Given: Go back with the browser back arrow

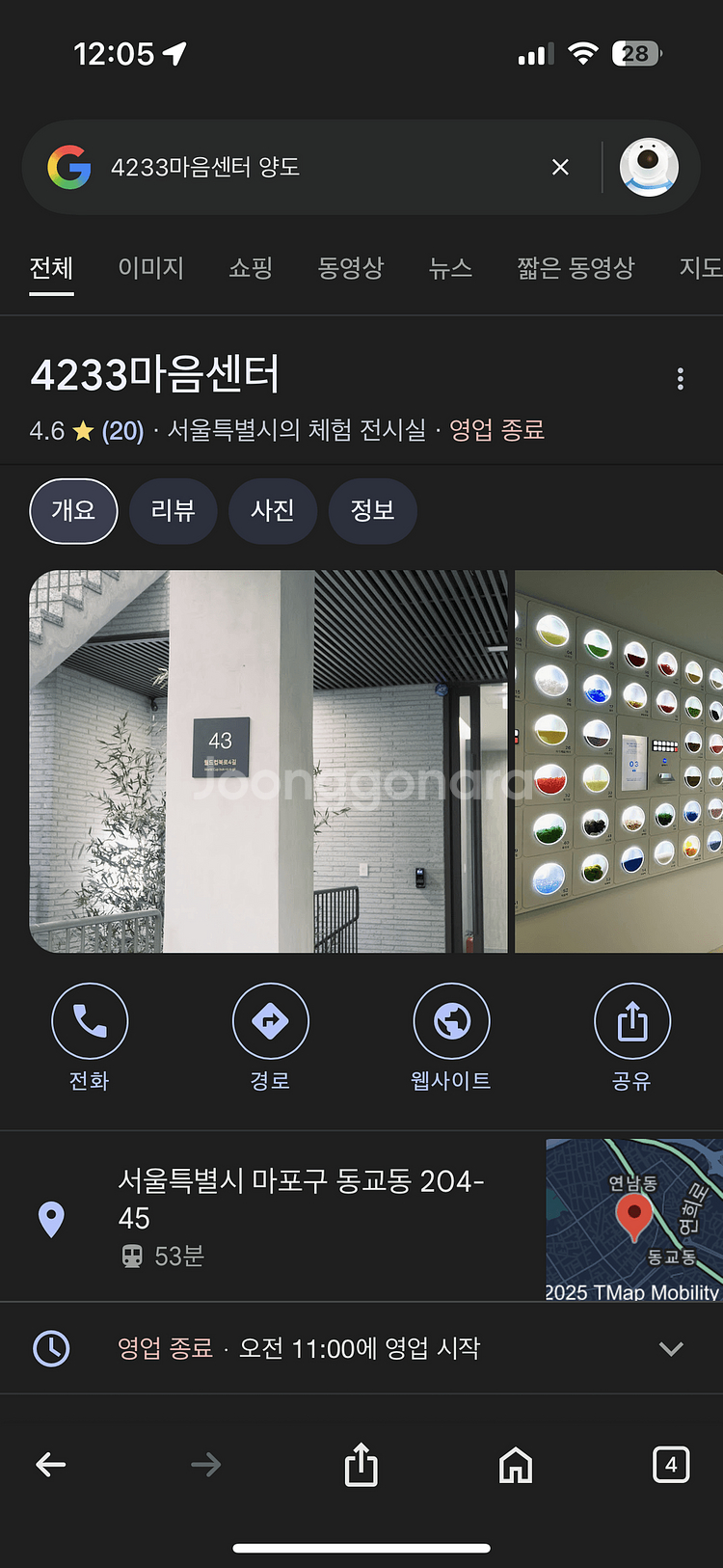Looking at the screenshot, I should point(51,1465).
